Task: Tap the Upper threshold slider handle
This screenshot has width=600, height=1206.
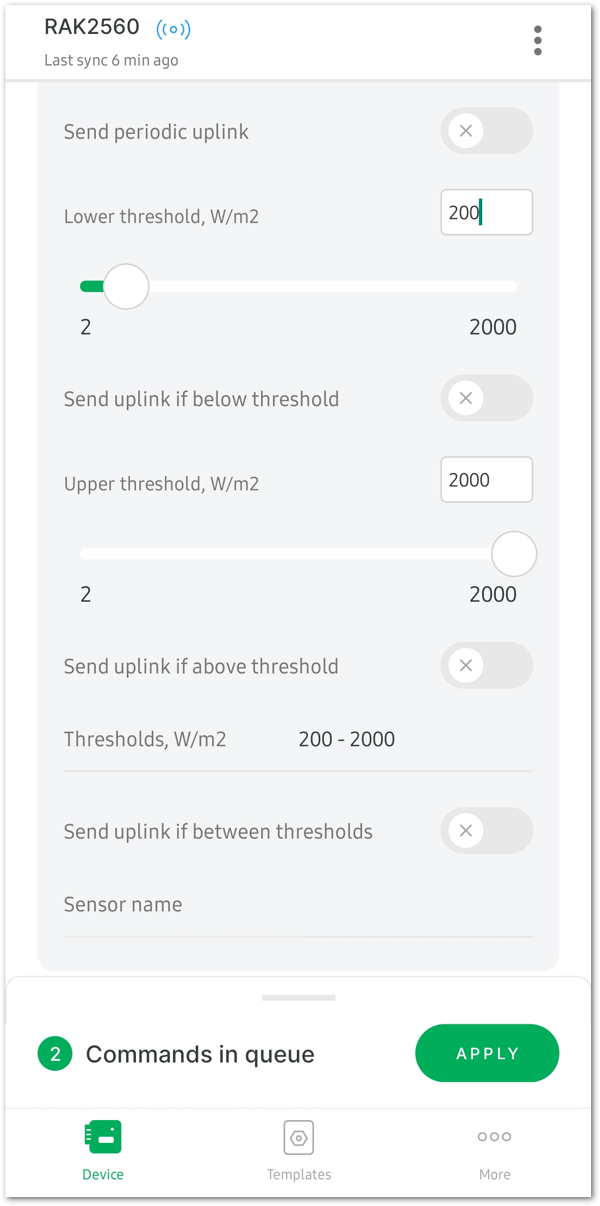Action: click(x=514, y=554)
